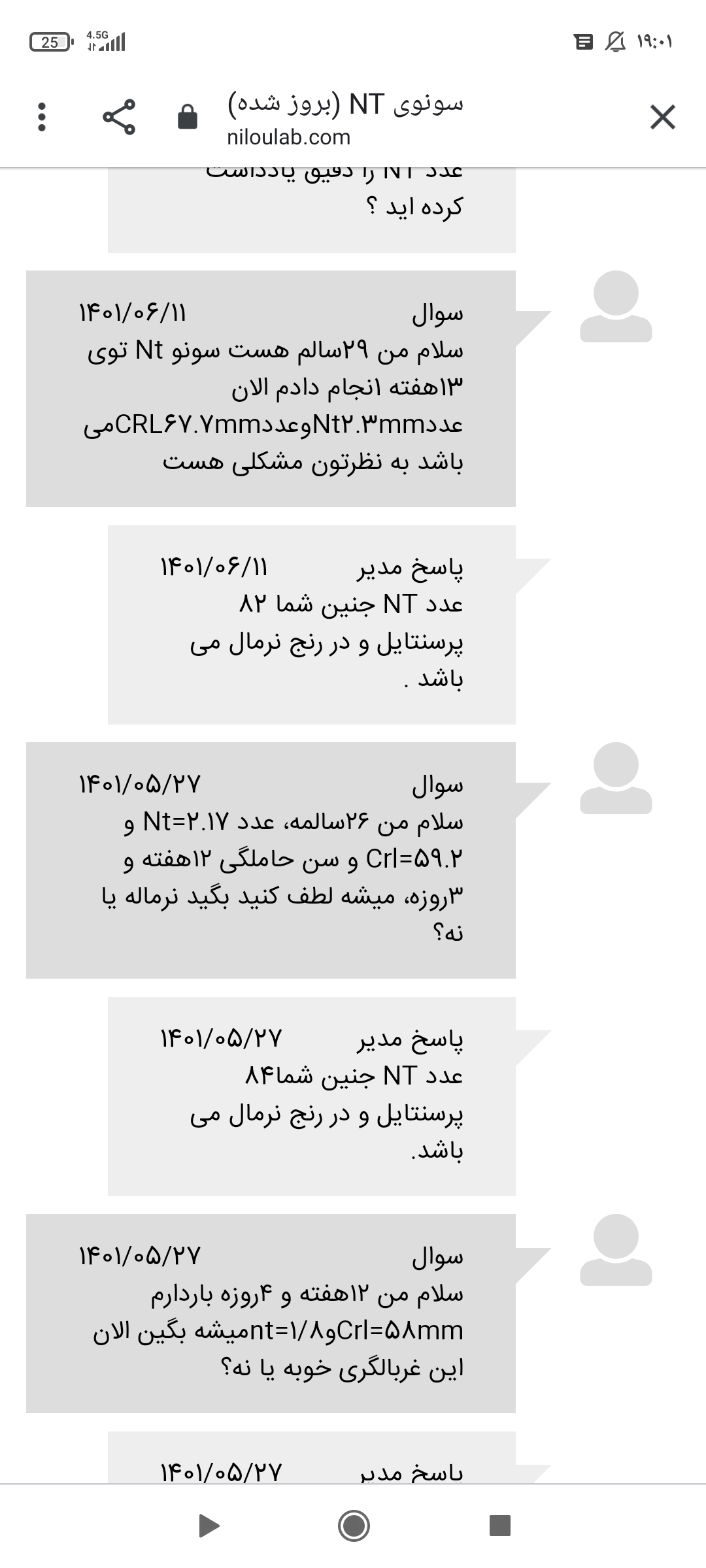Open recent apps with the square button
Image resolution: width=706 pixels, height=1568 pixels.
tap(499, 1526)
